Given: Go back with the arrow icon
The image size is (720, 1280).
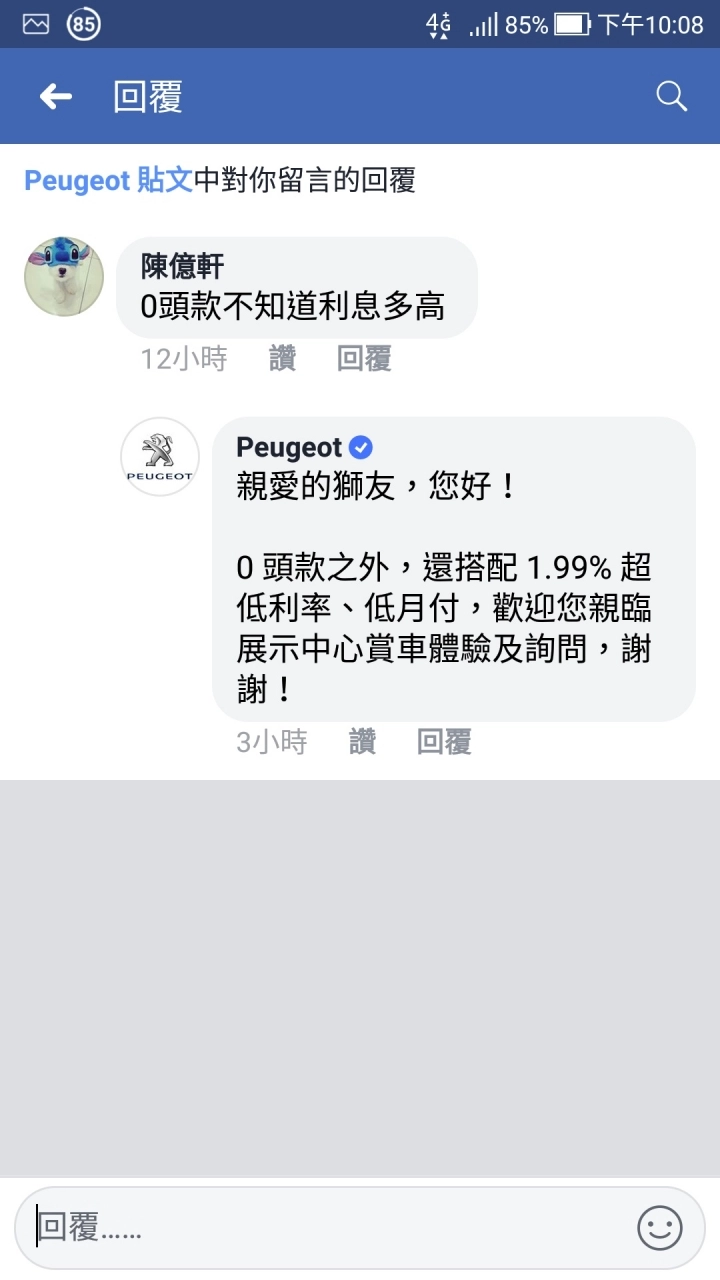Looking at the screenshot, I should [x=56, y=97].
